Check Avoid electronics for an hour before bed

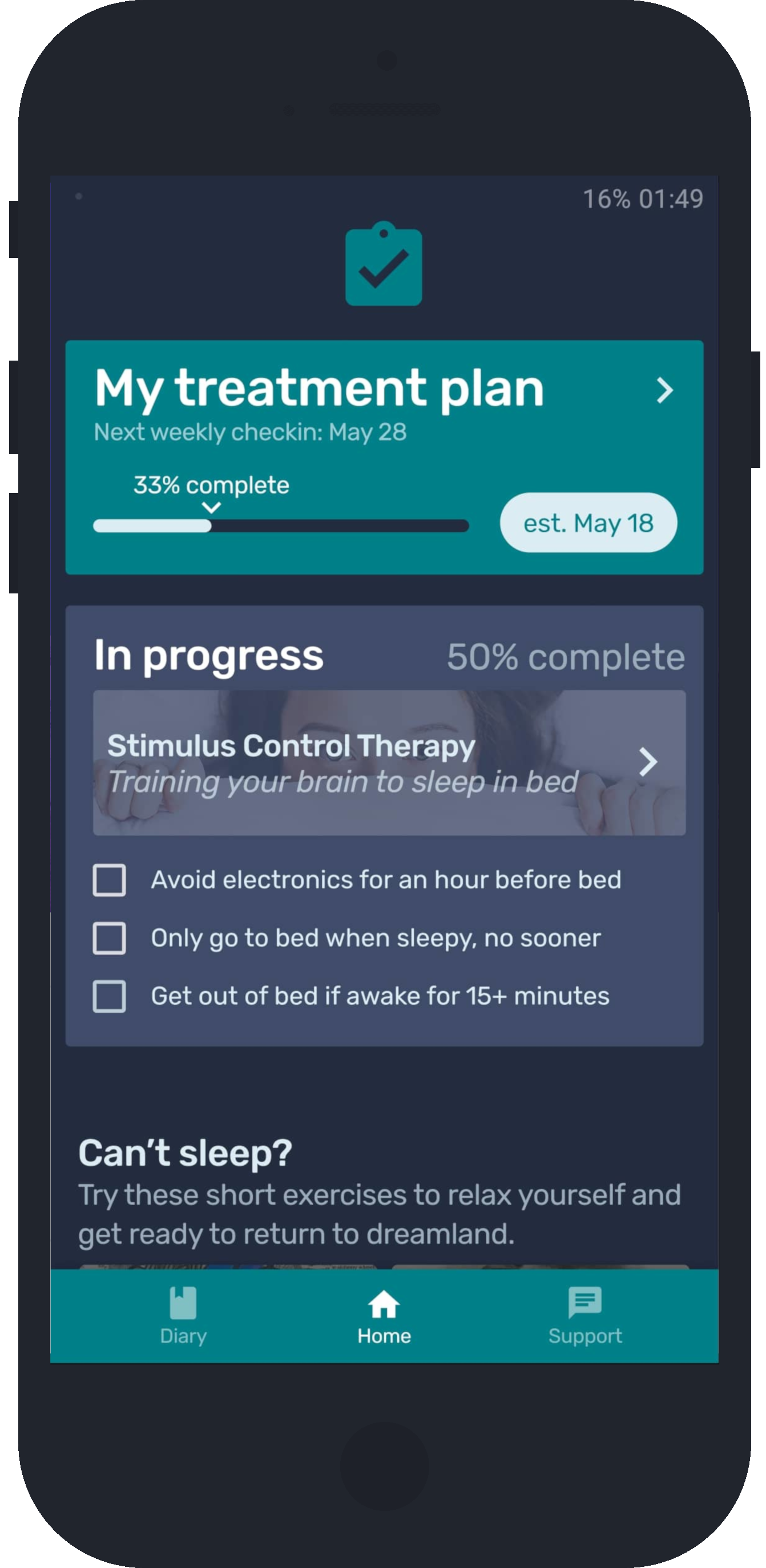pos(110,879)
